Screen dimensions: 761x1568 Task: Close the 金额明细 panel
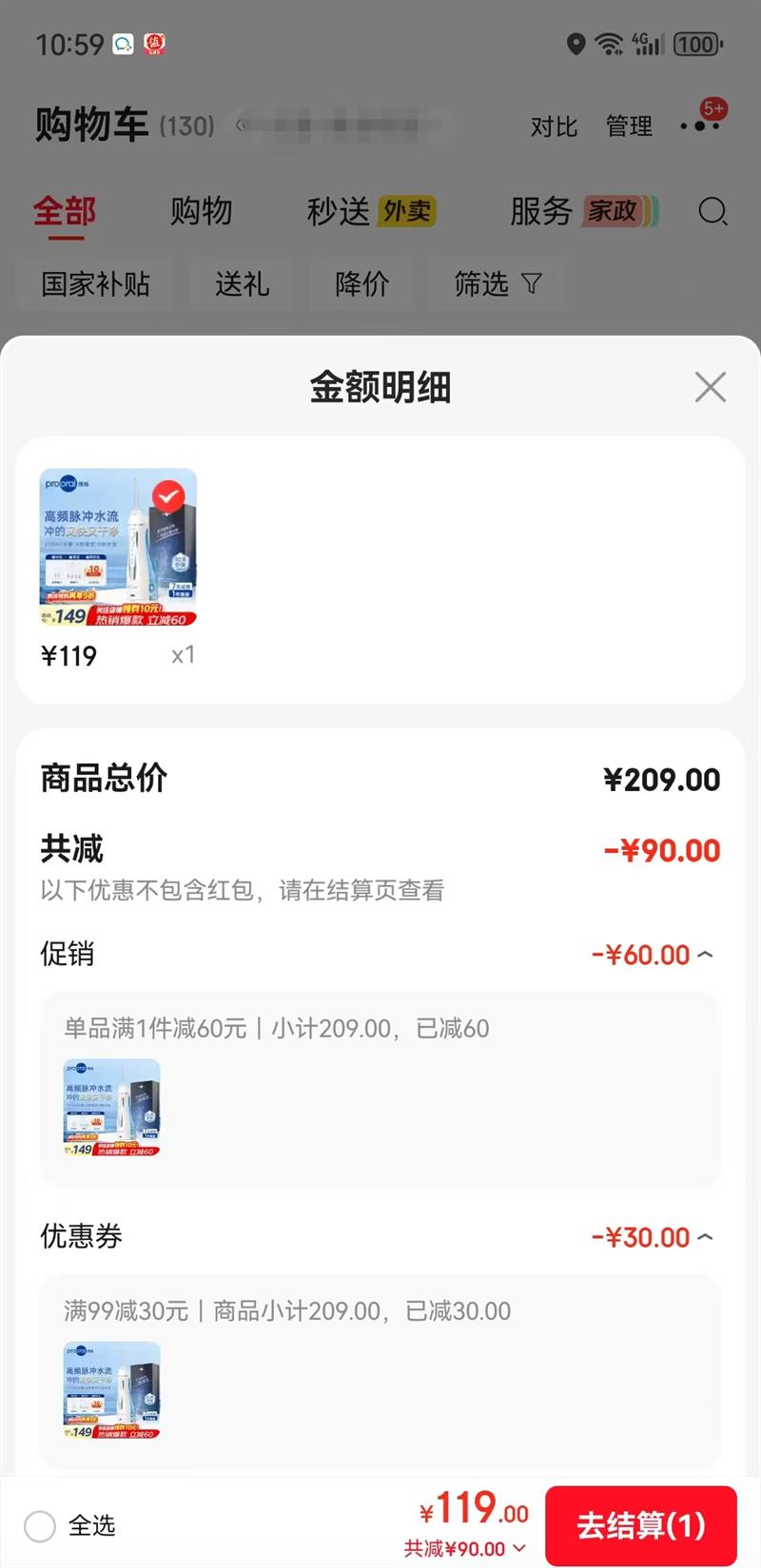tap(710, 387)
